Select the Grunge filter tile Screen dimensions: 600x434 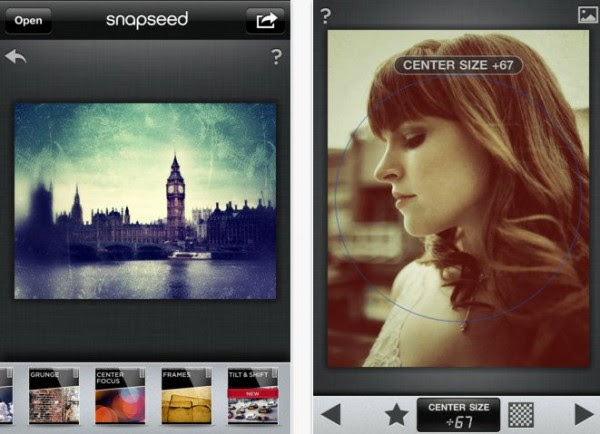point(53,396)
